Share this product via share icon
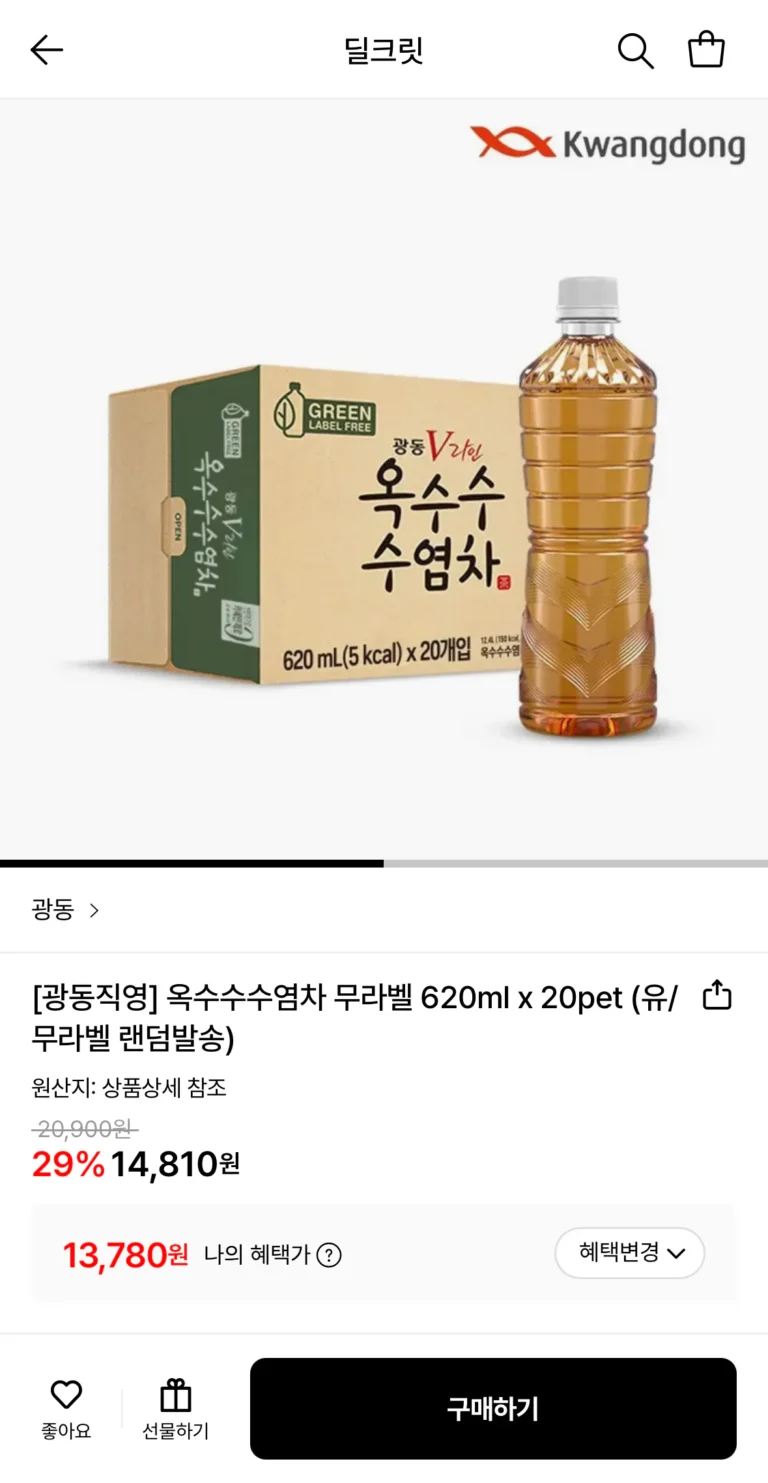This screenshot has width=768, height=1483. [717, 995]
